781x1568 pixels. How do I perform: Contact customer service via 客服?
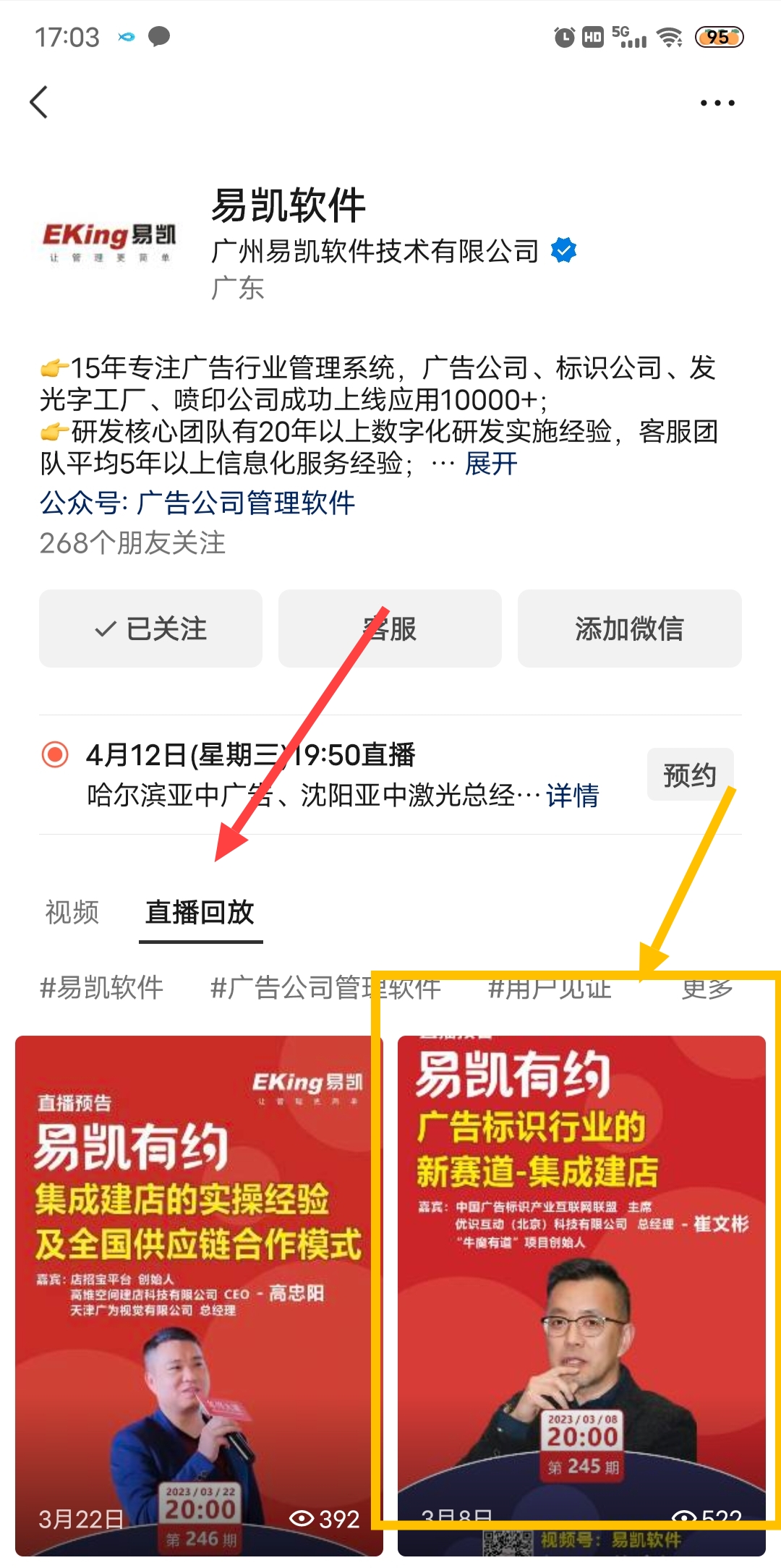click(x=390, y=629)
